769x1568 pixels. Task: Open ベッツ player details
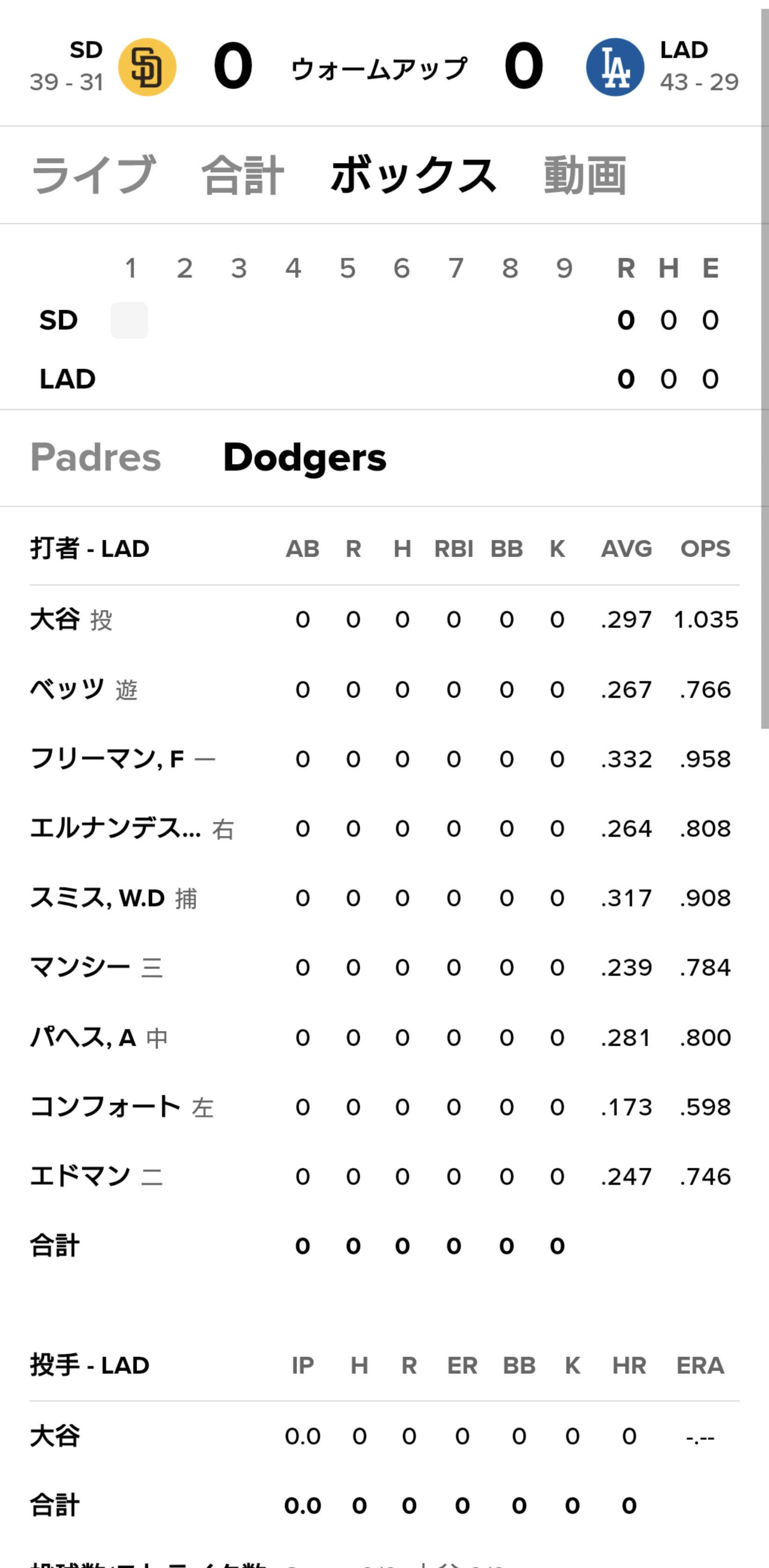click(x=67, y=689)
